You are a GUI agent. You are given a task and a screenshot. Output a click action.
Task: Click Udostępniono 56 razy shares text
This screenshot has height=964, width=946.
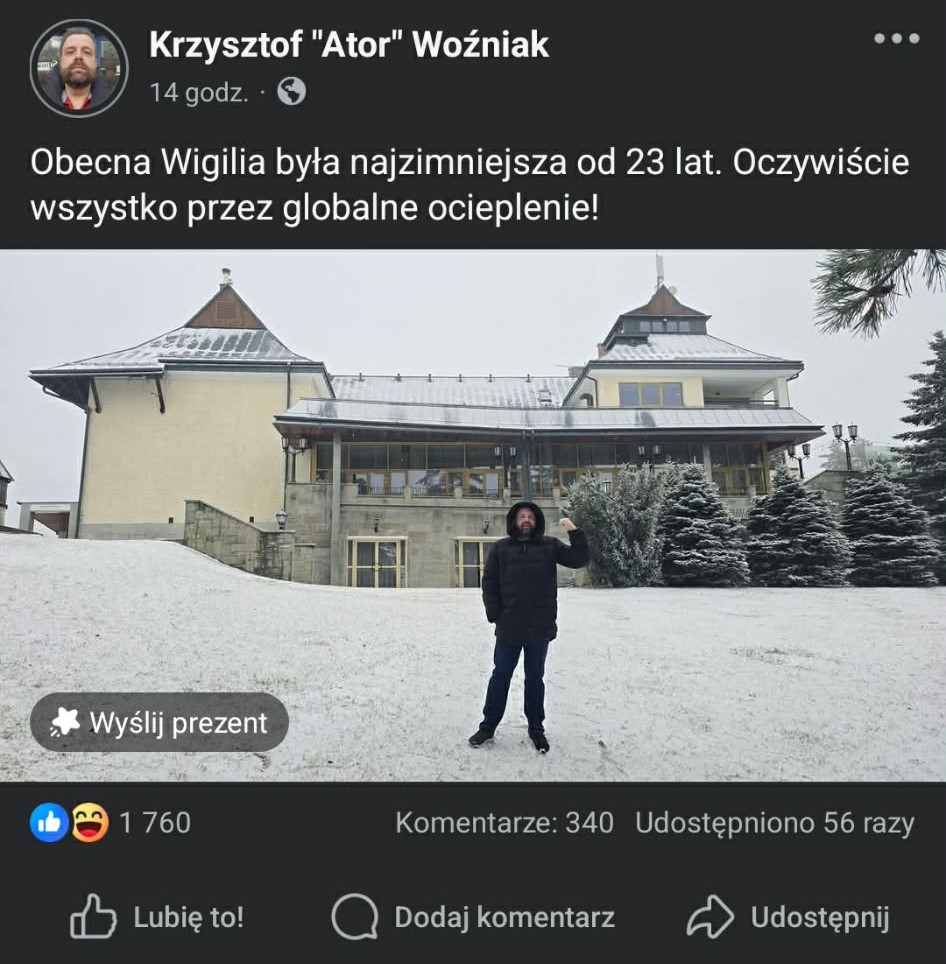pos(772,825)
